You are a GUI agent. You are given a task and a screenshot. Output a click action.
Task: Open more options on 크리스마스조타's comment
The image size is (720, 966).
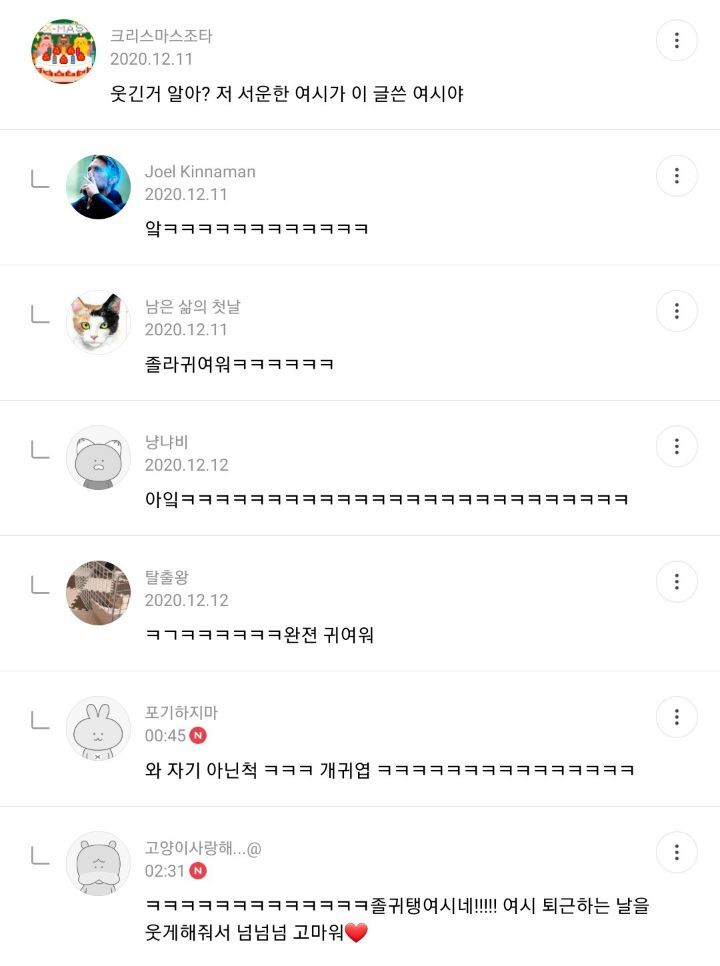point(677,41)
